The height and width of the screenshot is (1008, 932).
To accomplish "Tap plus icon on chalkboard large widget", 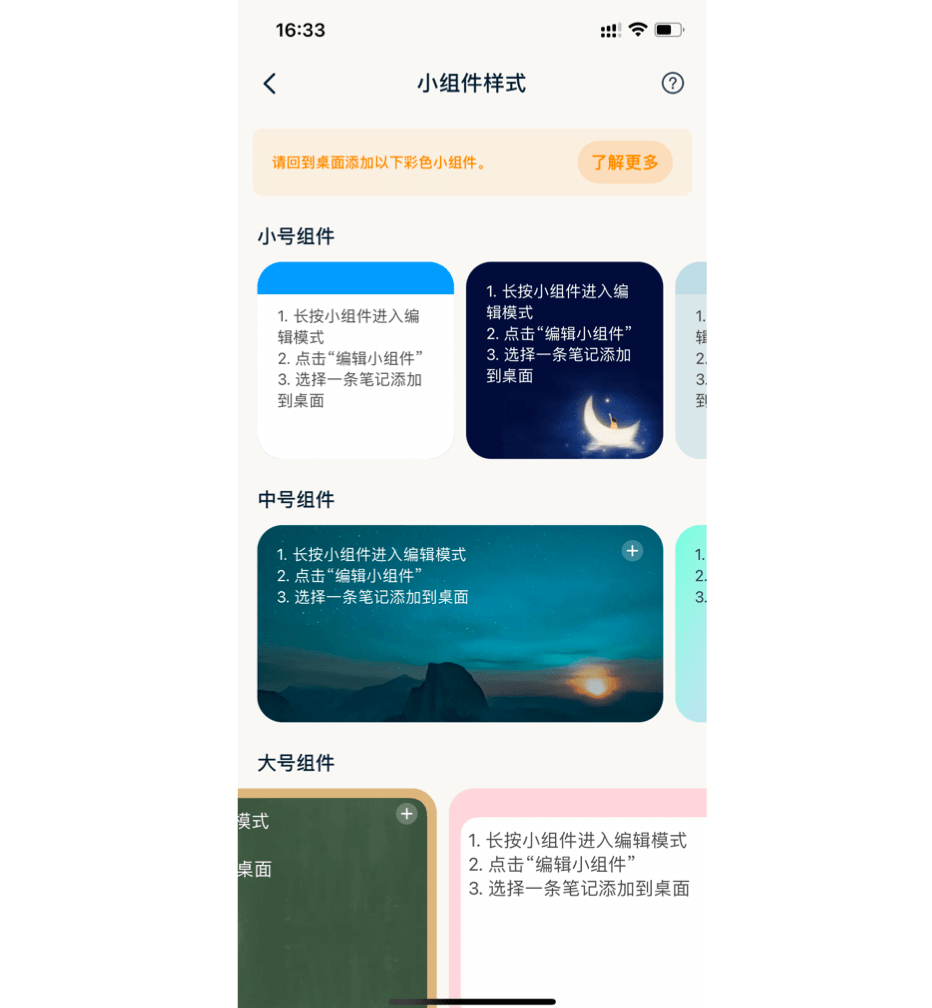I will (407, 814).
